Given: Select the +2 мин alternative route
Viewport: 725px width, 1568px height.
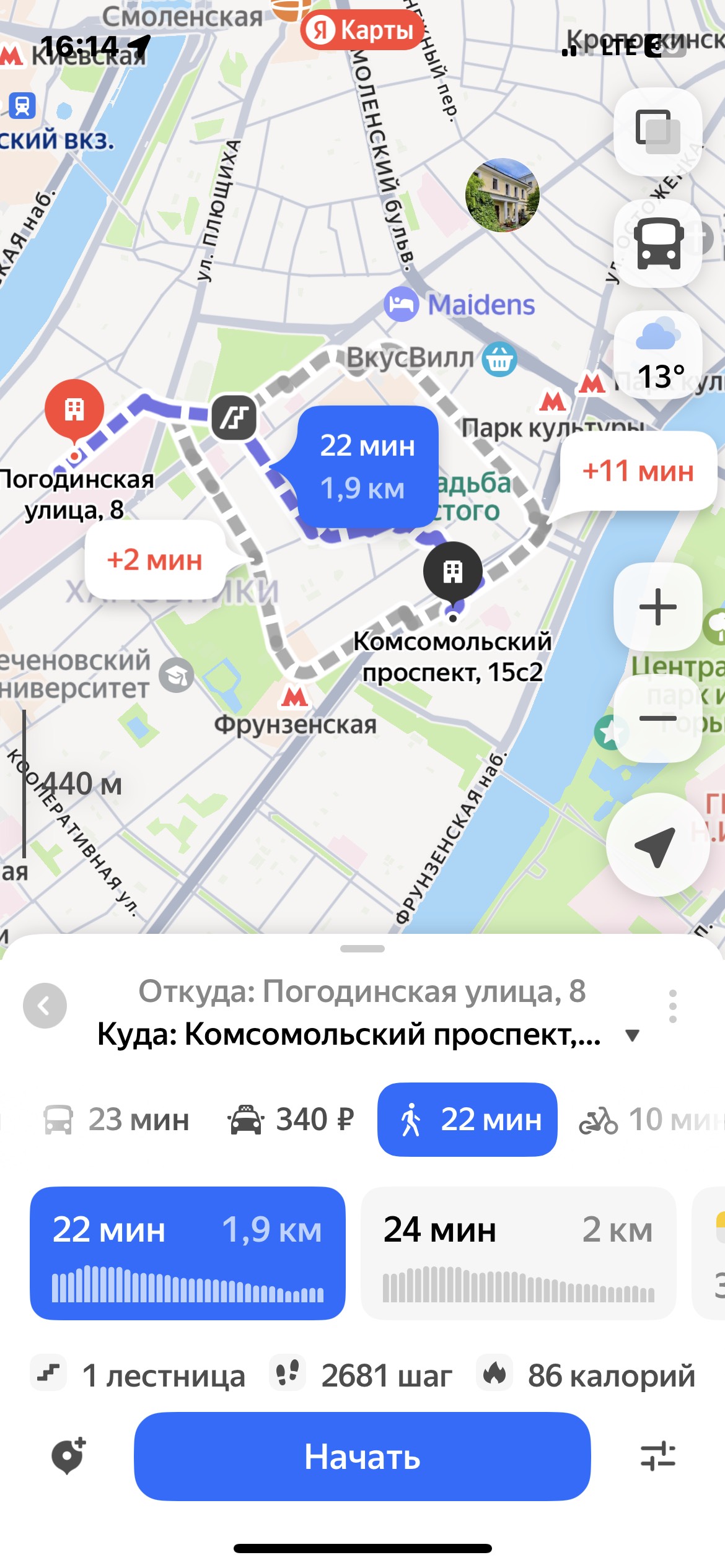Looking at the screenshot, I should click(155, 560).
